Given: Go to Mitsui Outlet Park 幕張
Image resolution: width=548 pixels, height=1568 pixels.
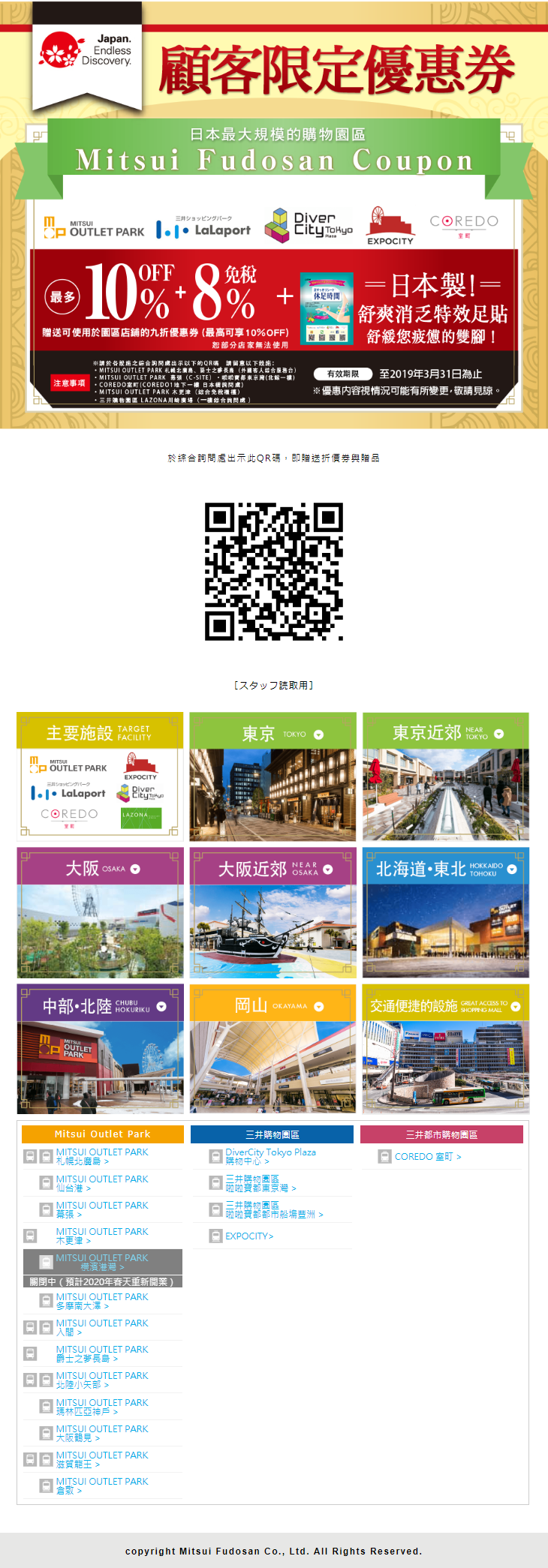Looking at the screenshot, I should [101, 1209].
